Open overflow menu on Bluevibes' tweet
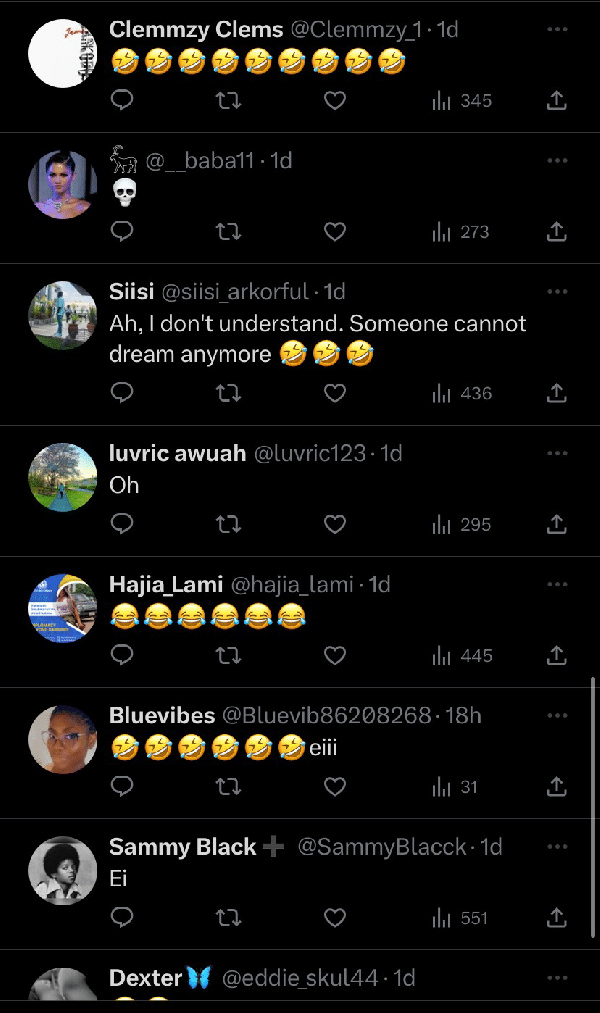The image size is (600, 1013). tap(557, 715)
